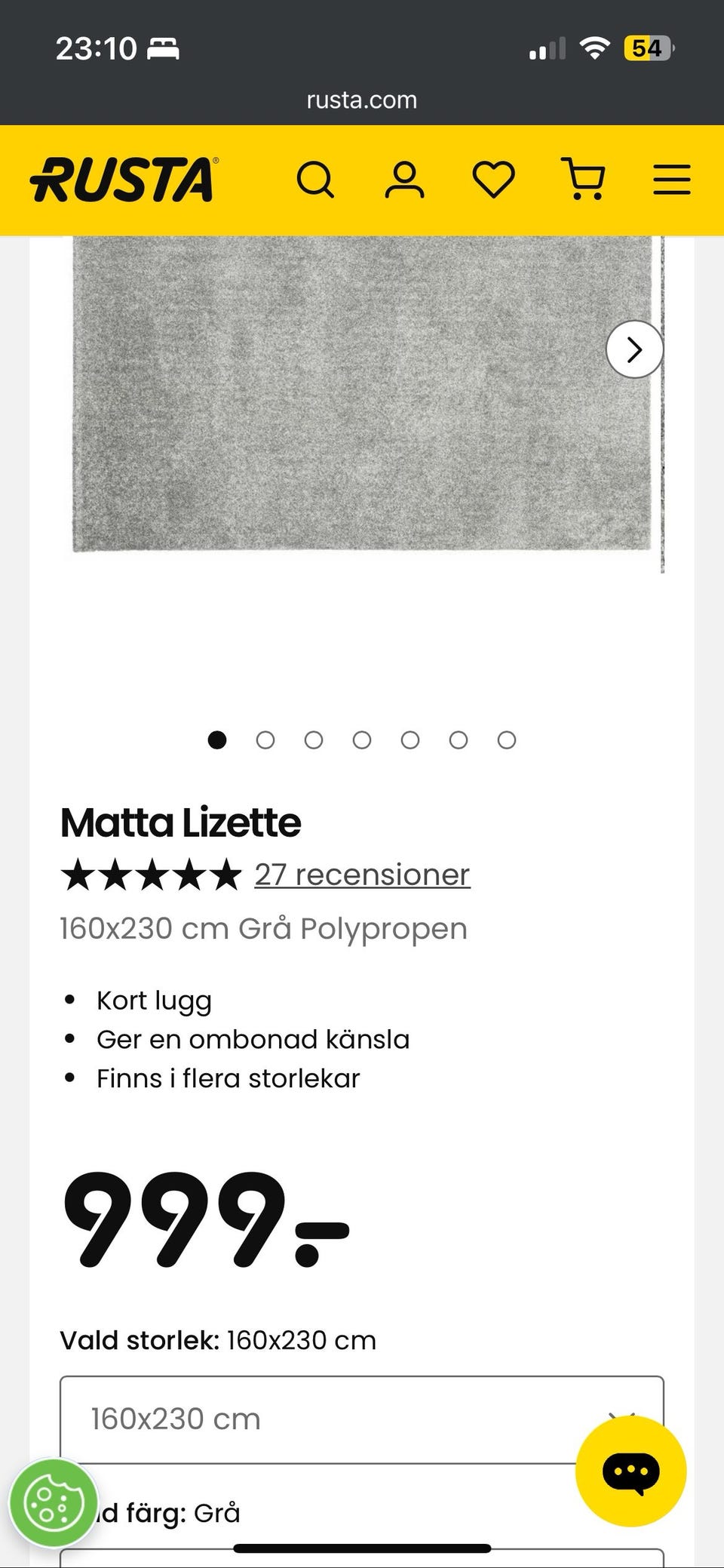Open the shopping cart icon
Screen dimensions: 724x1568
[584, 180]
